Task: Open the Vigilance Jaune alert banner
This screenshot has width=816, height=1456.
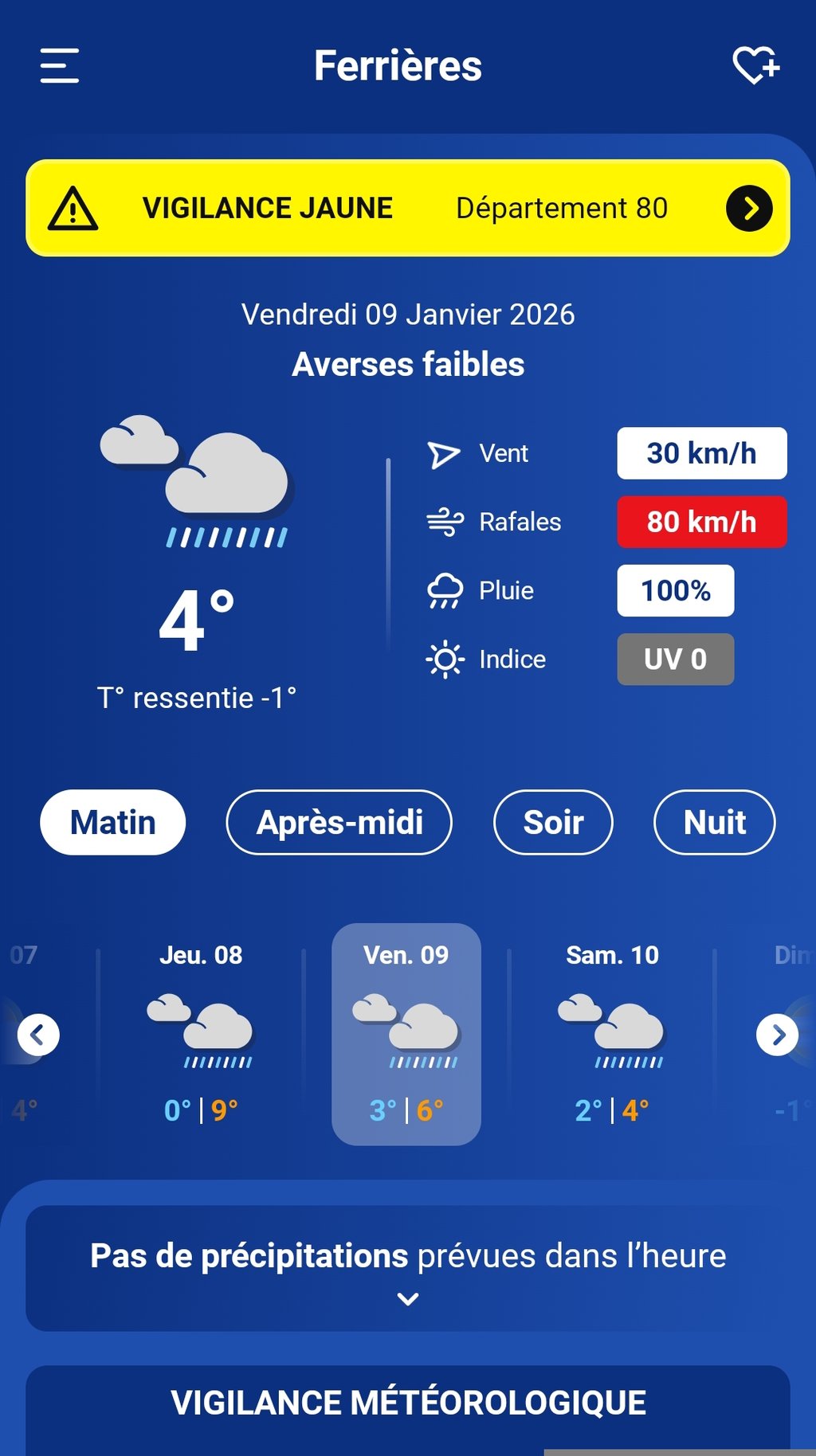Action: click(x=408, y=208)
